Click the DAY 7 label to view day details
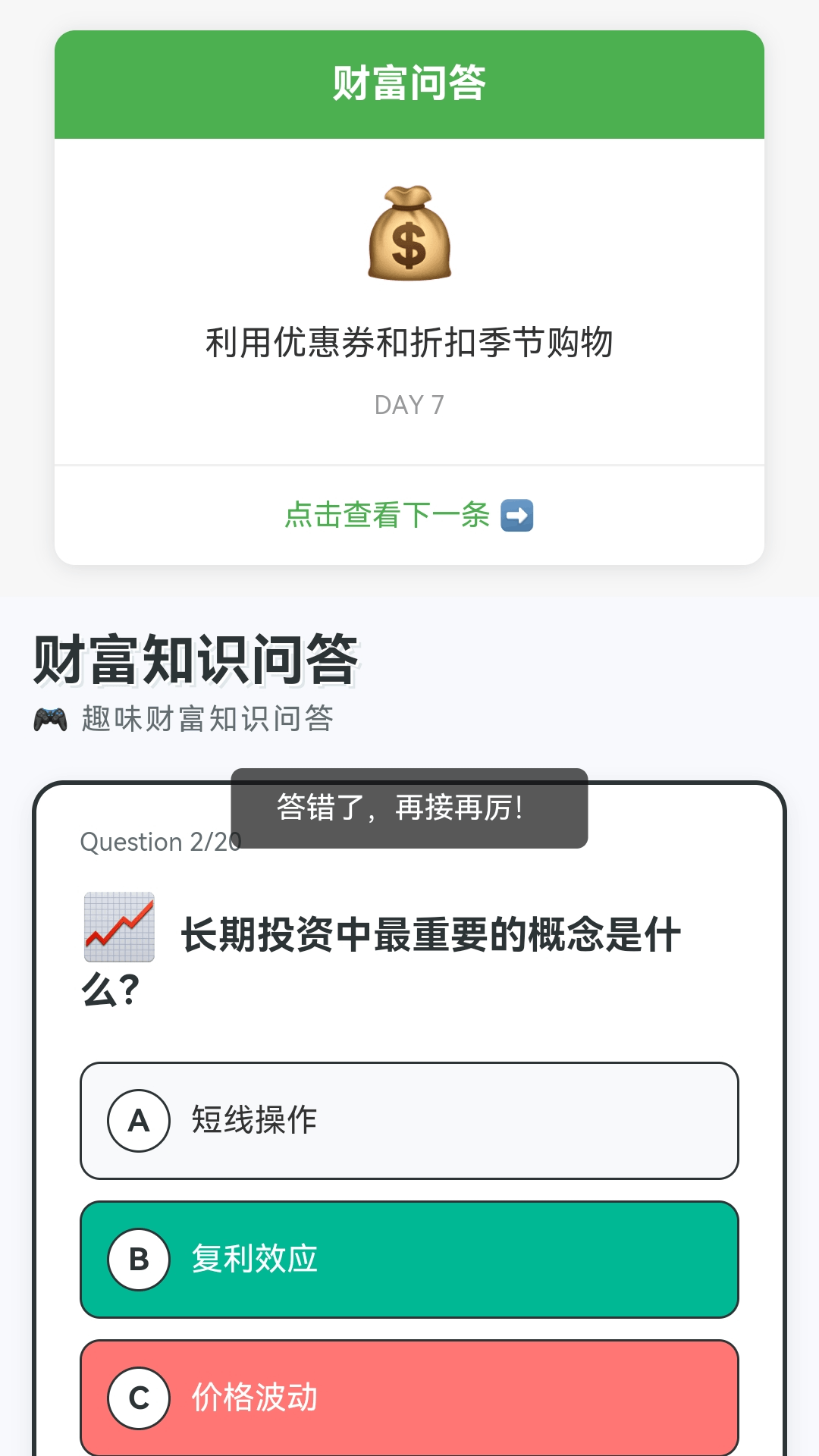 tap(409, 406)
